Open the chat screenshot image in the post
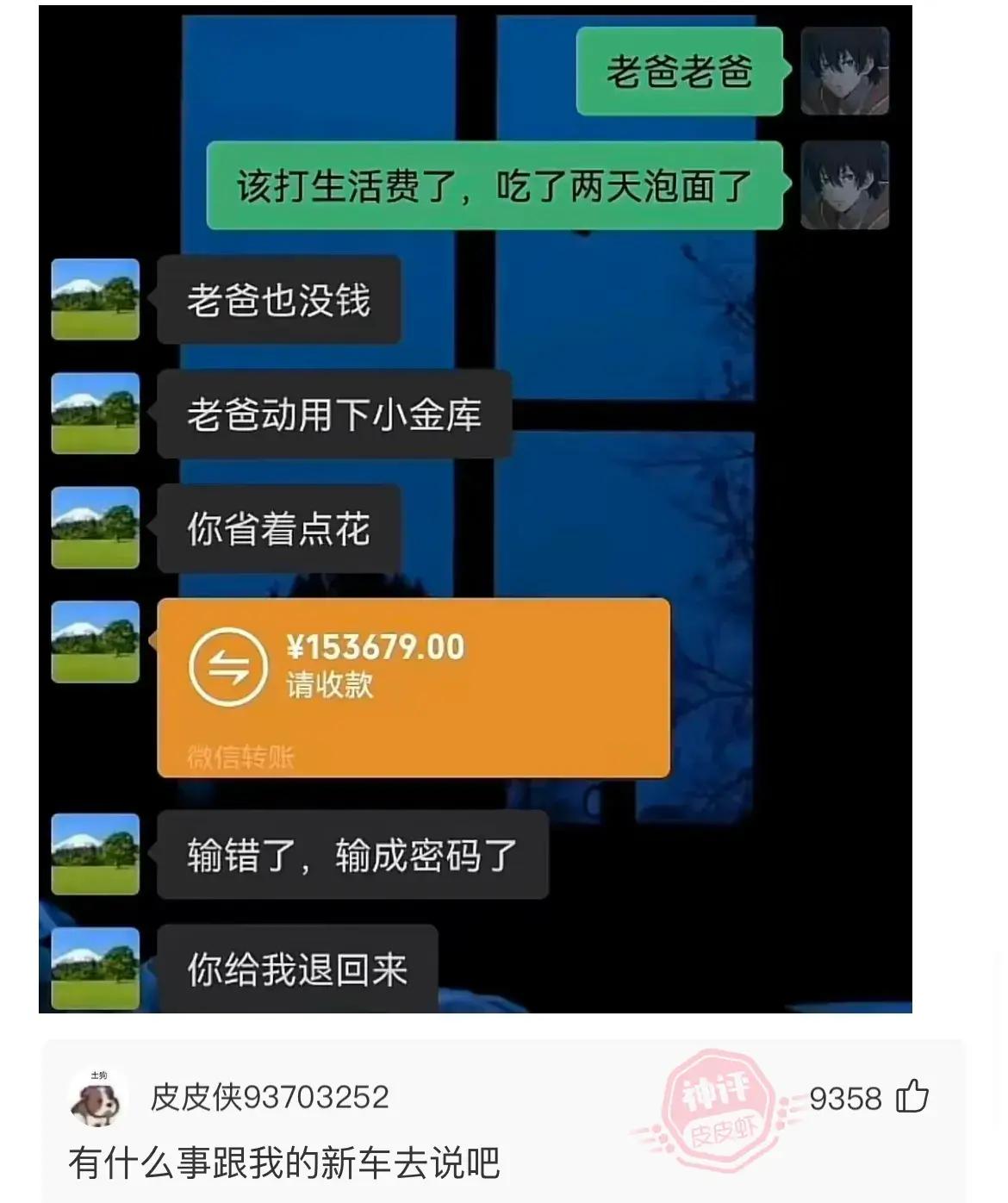The image size is (1008, 1203). 476,508
